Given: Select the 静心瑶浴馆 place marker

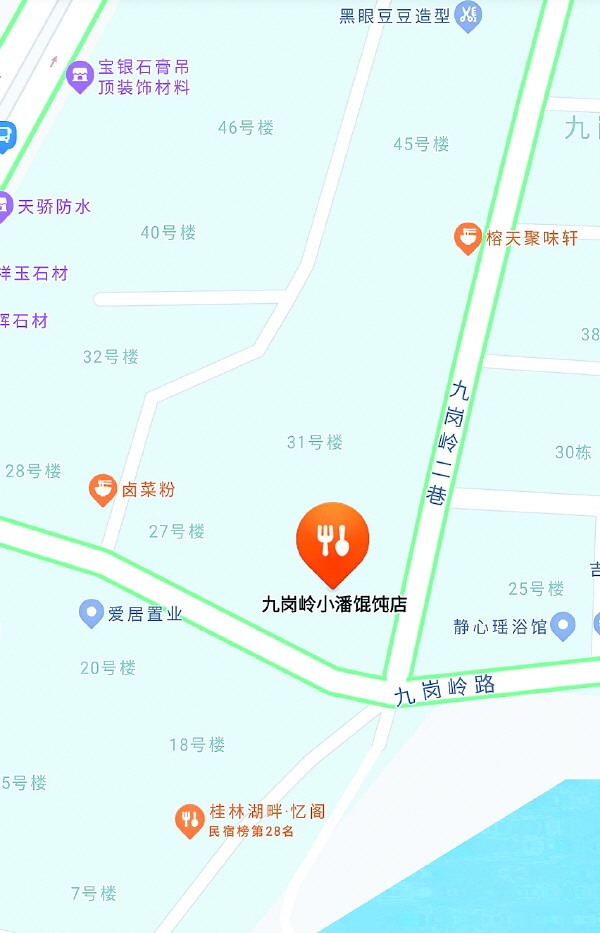Looking at the screenshot, I should [564, 626].
